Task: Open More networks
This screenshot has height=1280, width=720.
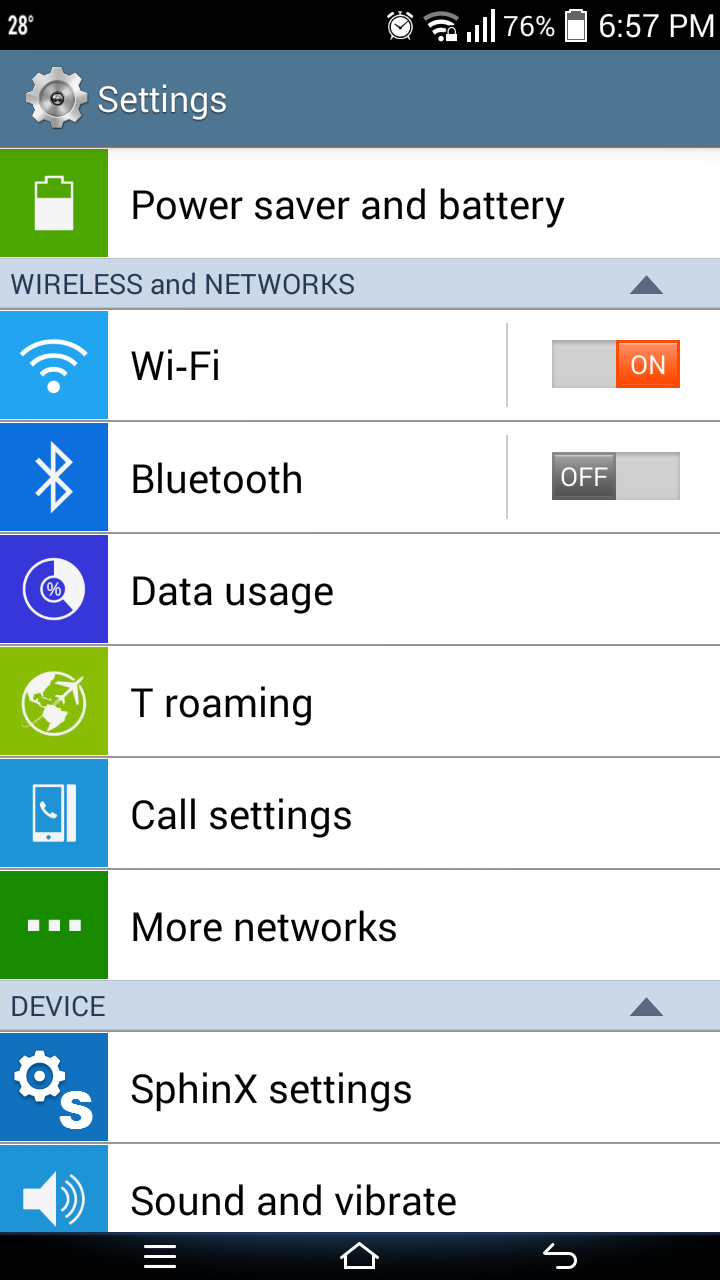Action: [360, 925]
